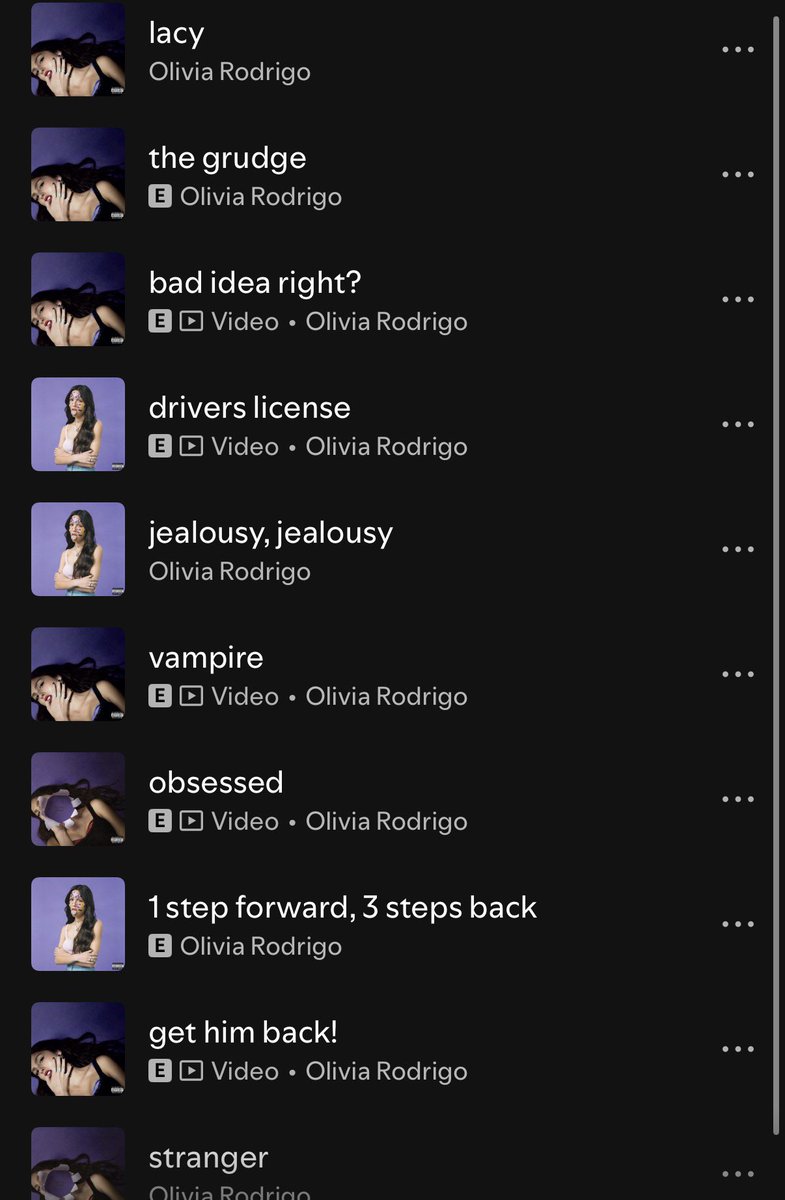
Task: Open the three-dot menu for obsessed
Action: coord(738,799)
